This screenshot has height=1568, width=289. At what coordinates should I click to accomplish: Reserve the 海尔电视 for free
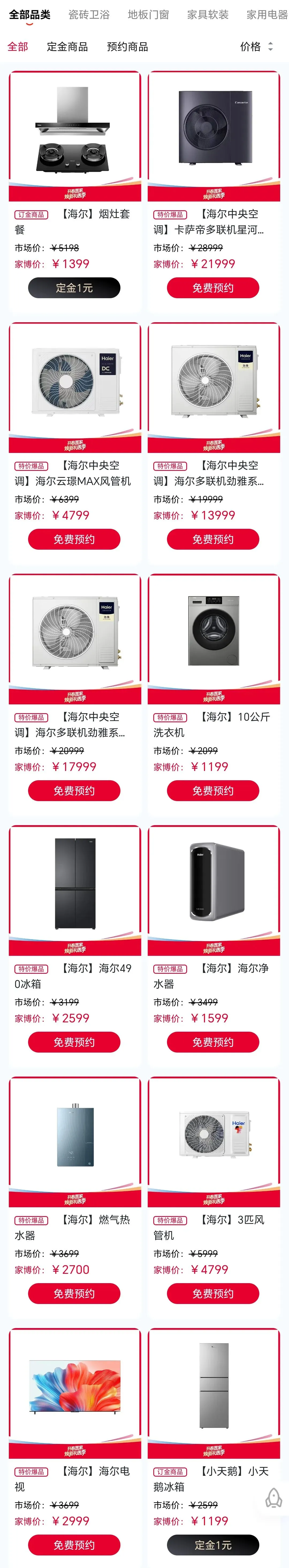tap(74, 1545)
